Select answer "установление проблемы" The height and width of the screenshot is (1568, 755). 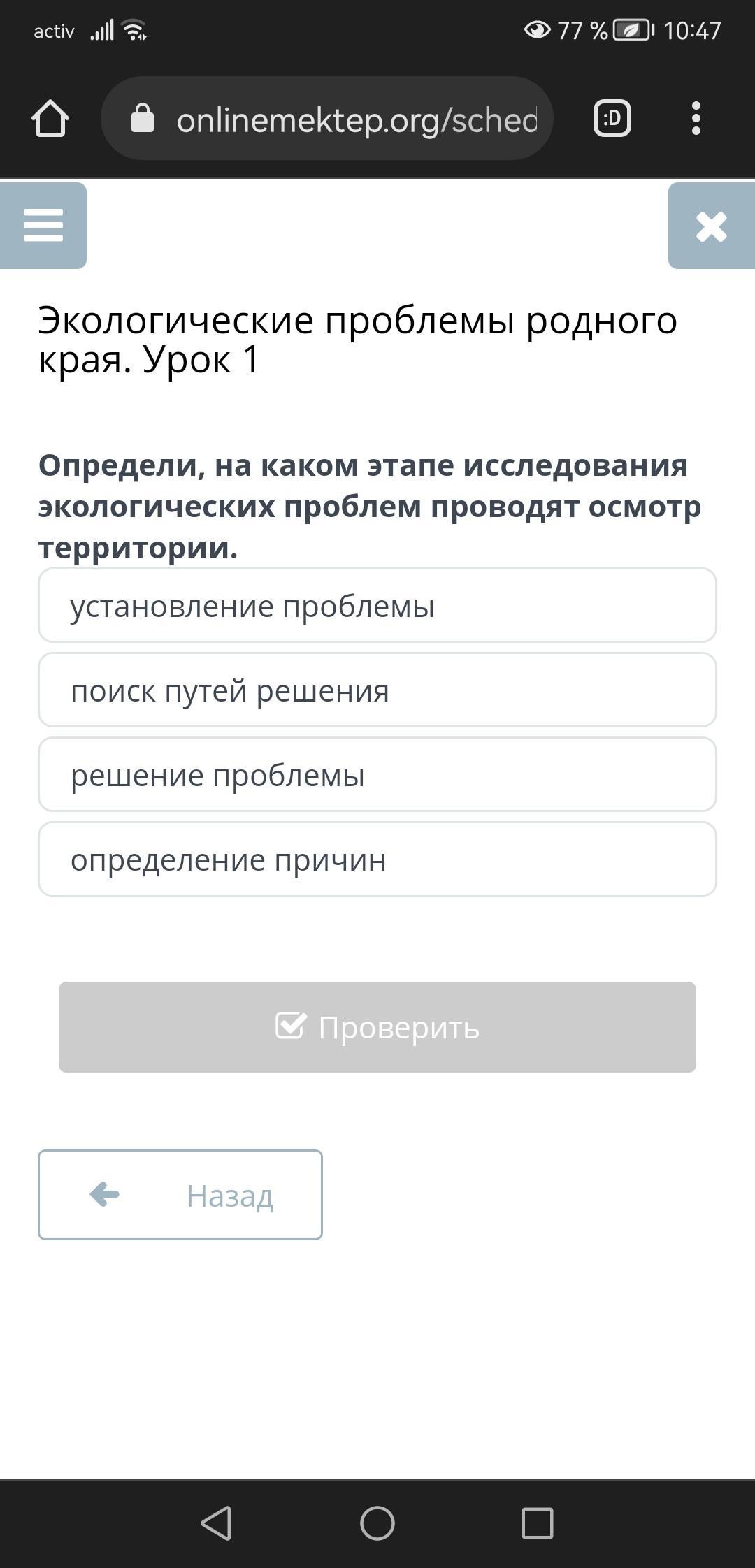(377, 605)
